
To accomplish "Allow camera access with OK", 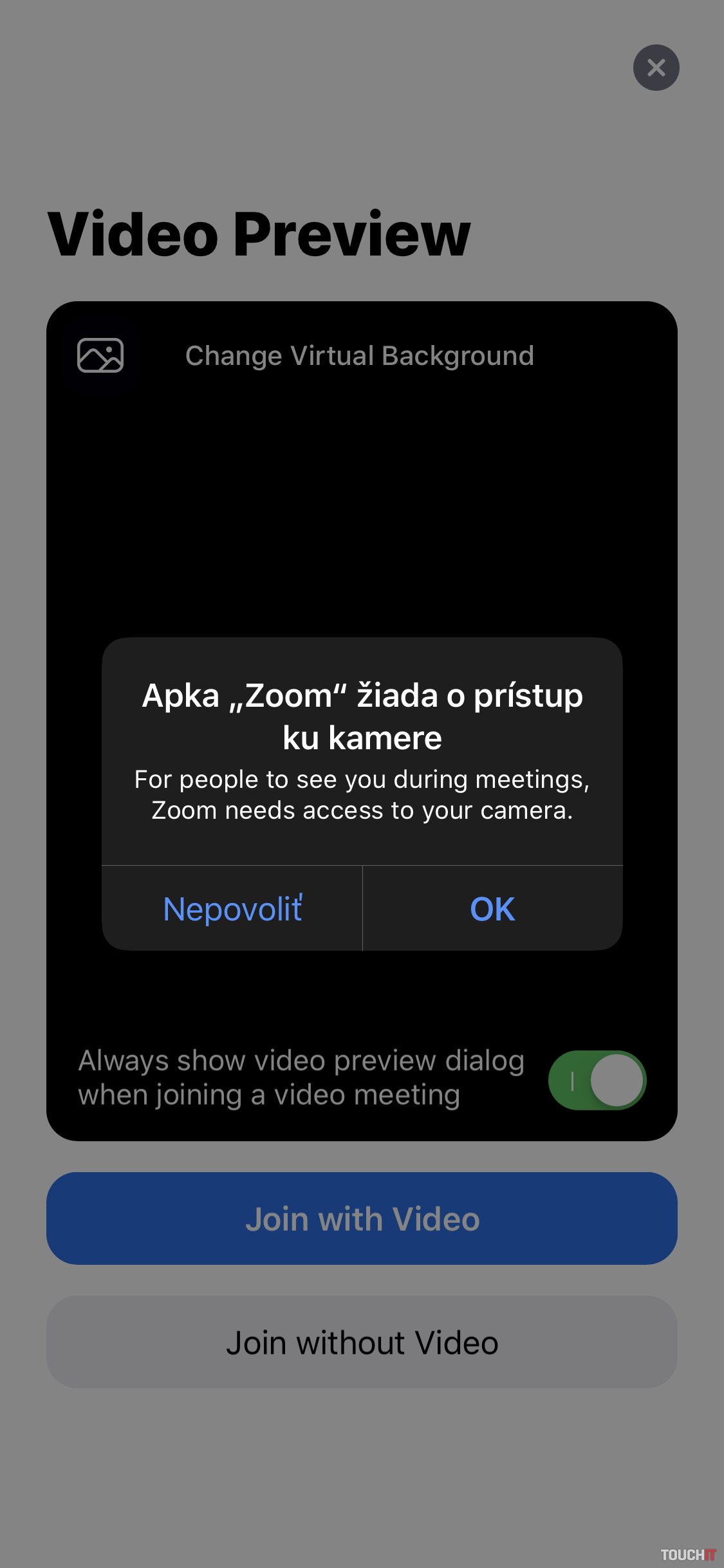I will point(492,909).
